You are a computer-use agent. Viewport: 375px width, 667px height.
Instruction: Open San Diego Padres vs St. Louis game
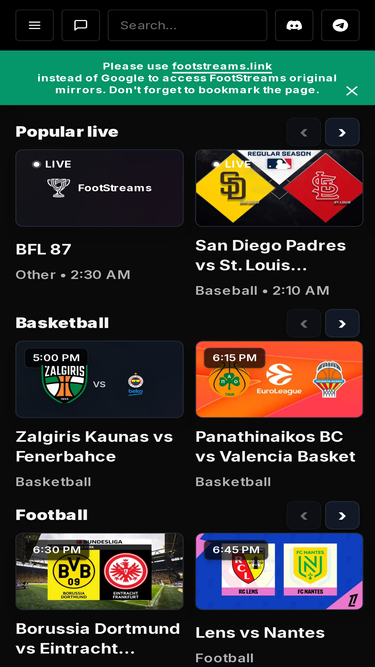click(x=279, y=188)
